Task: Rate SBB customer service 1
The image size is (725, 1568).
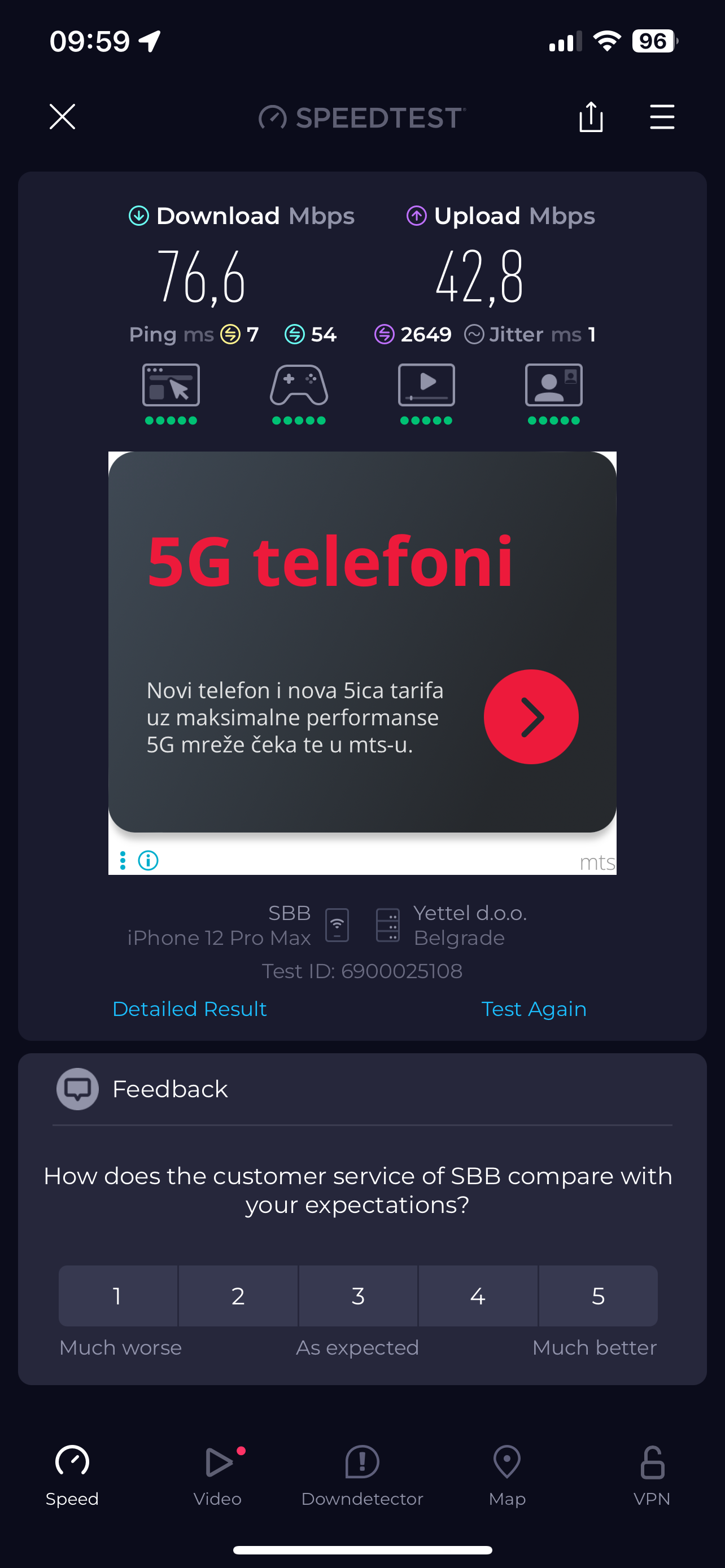Action: point(117,1295)
